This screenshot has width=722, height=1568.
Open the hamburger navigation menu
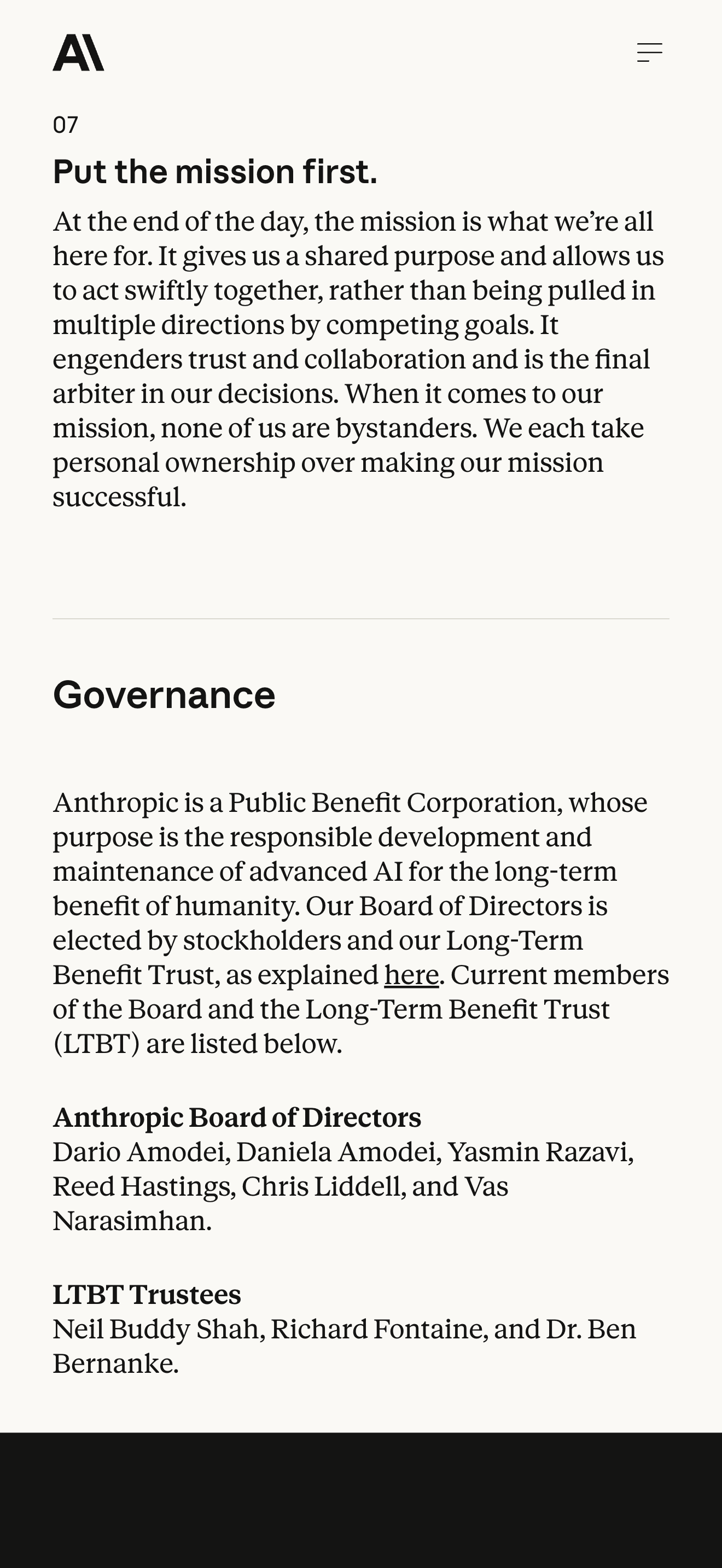point(650,52)
